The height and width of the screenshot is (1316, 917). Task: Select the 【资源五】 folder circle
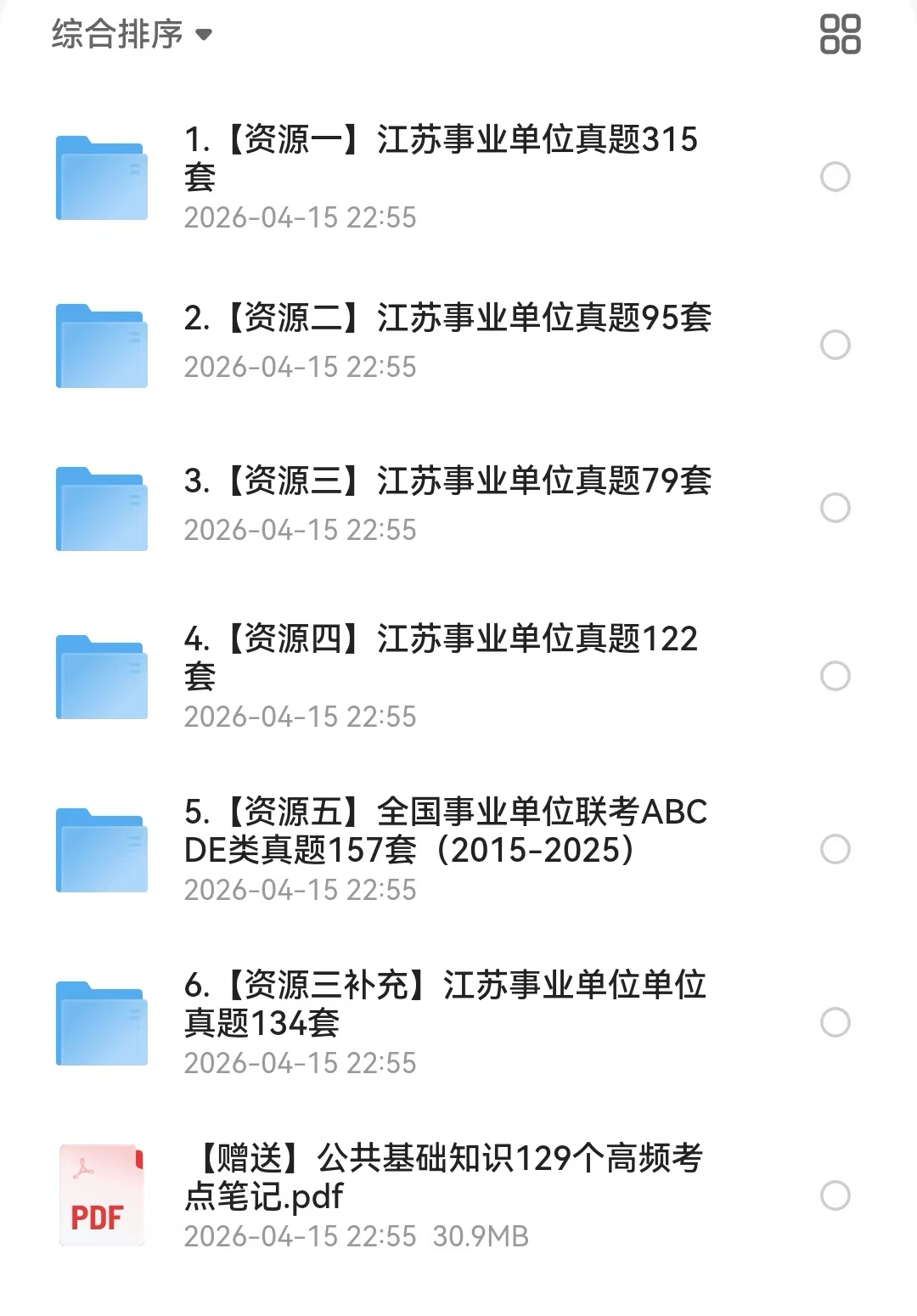click(835, 849)
